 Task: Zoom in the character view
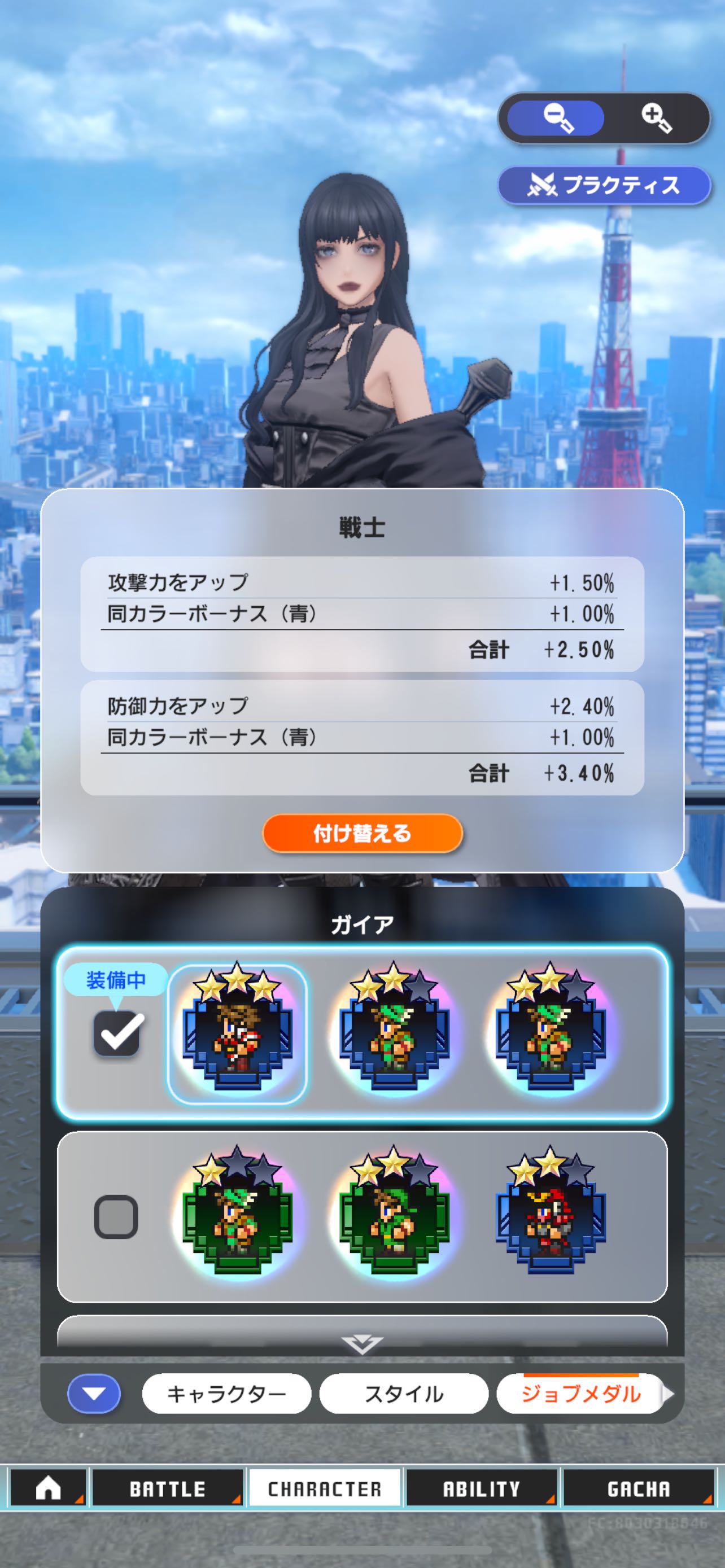coord(656,118)
